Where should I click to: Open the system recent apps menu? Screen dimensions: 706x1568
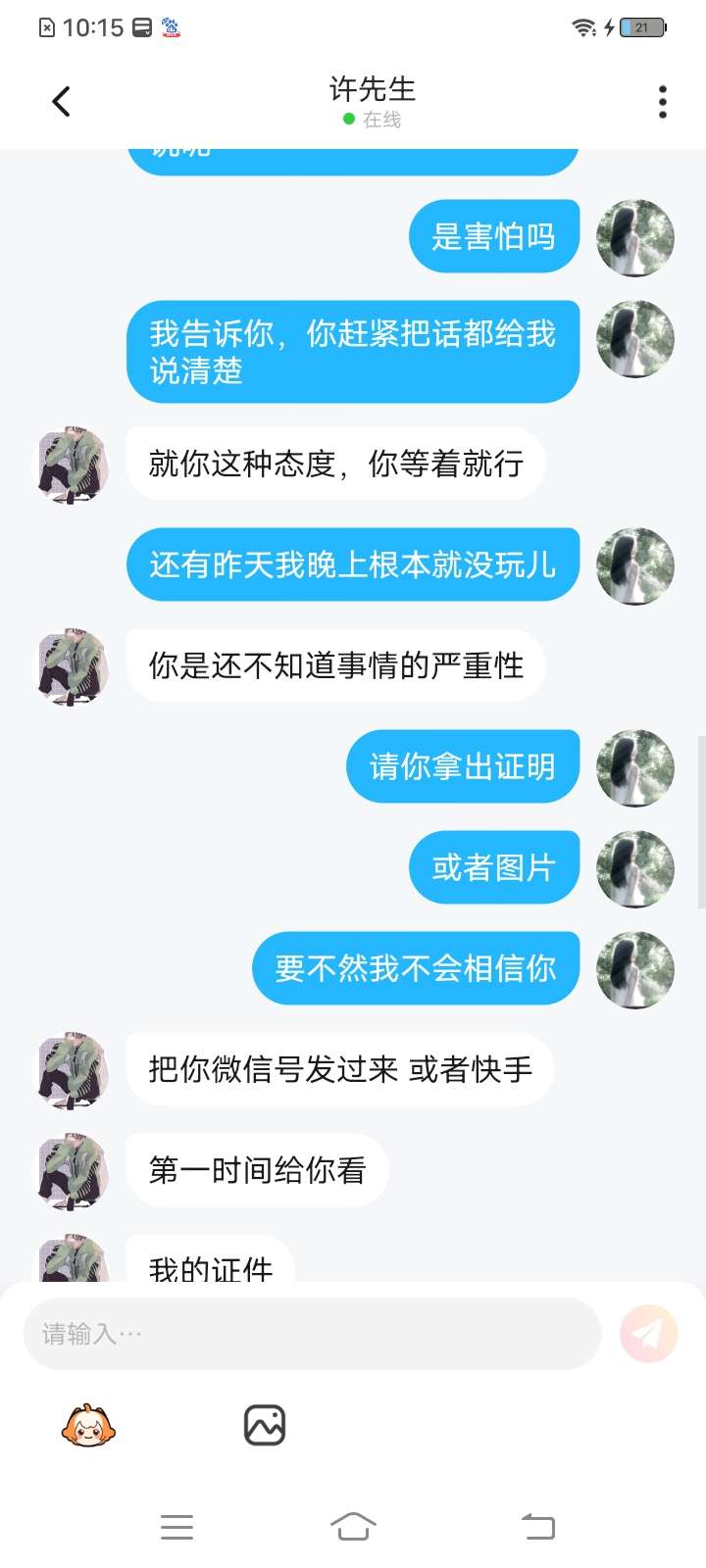click(176, 1526)
